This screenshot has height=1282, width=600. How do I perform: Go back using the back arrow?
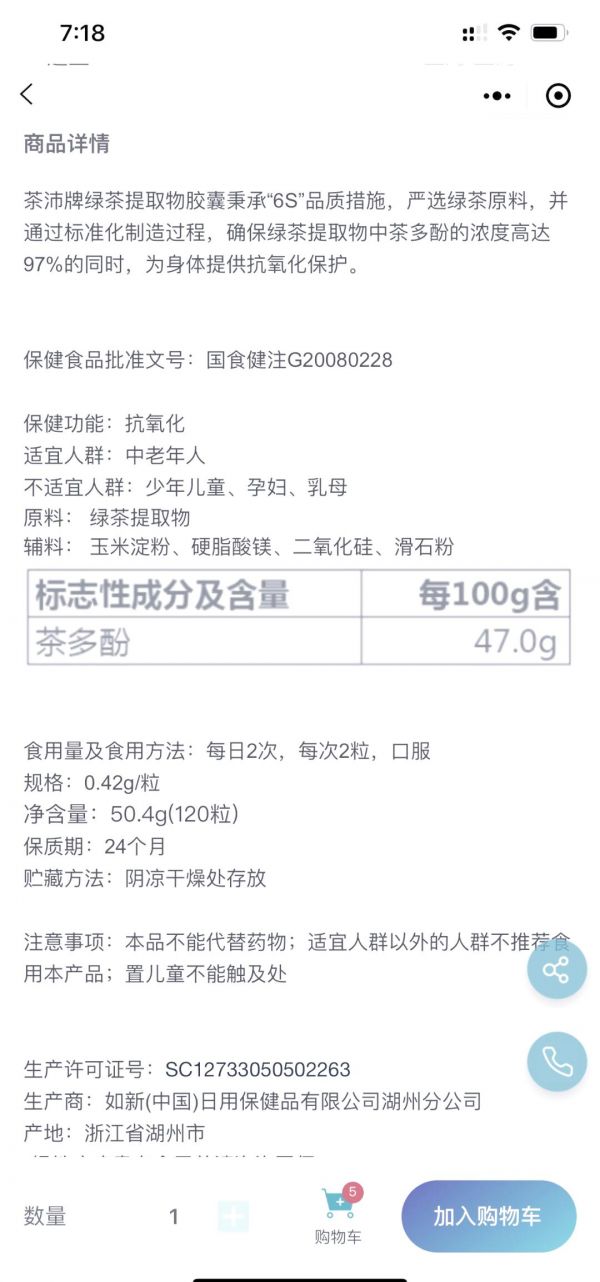click(27, 95)
